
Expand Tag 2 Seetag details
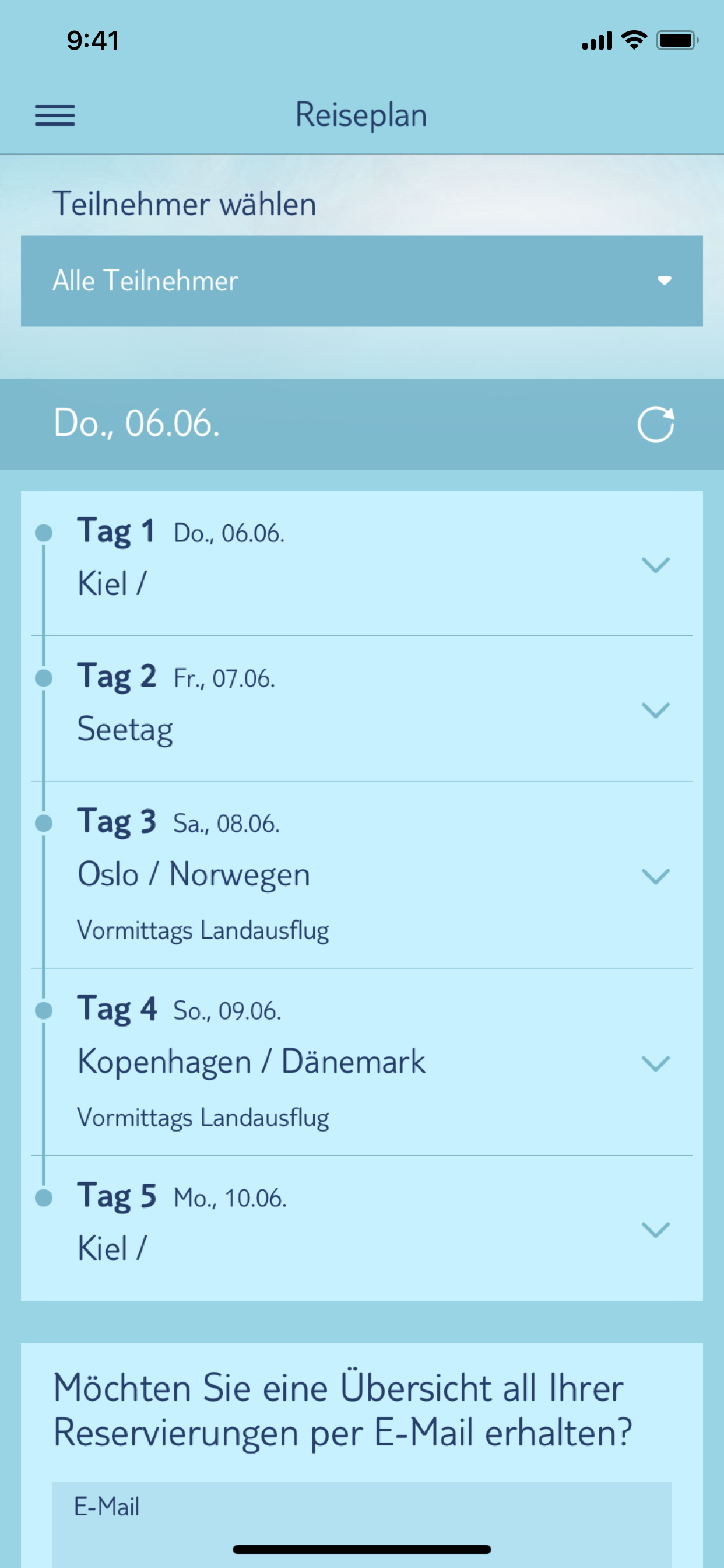pos(655,710)
